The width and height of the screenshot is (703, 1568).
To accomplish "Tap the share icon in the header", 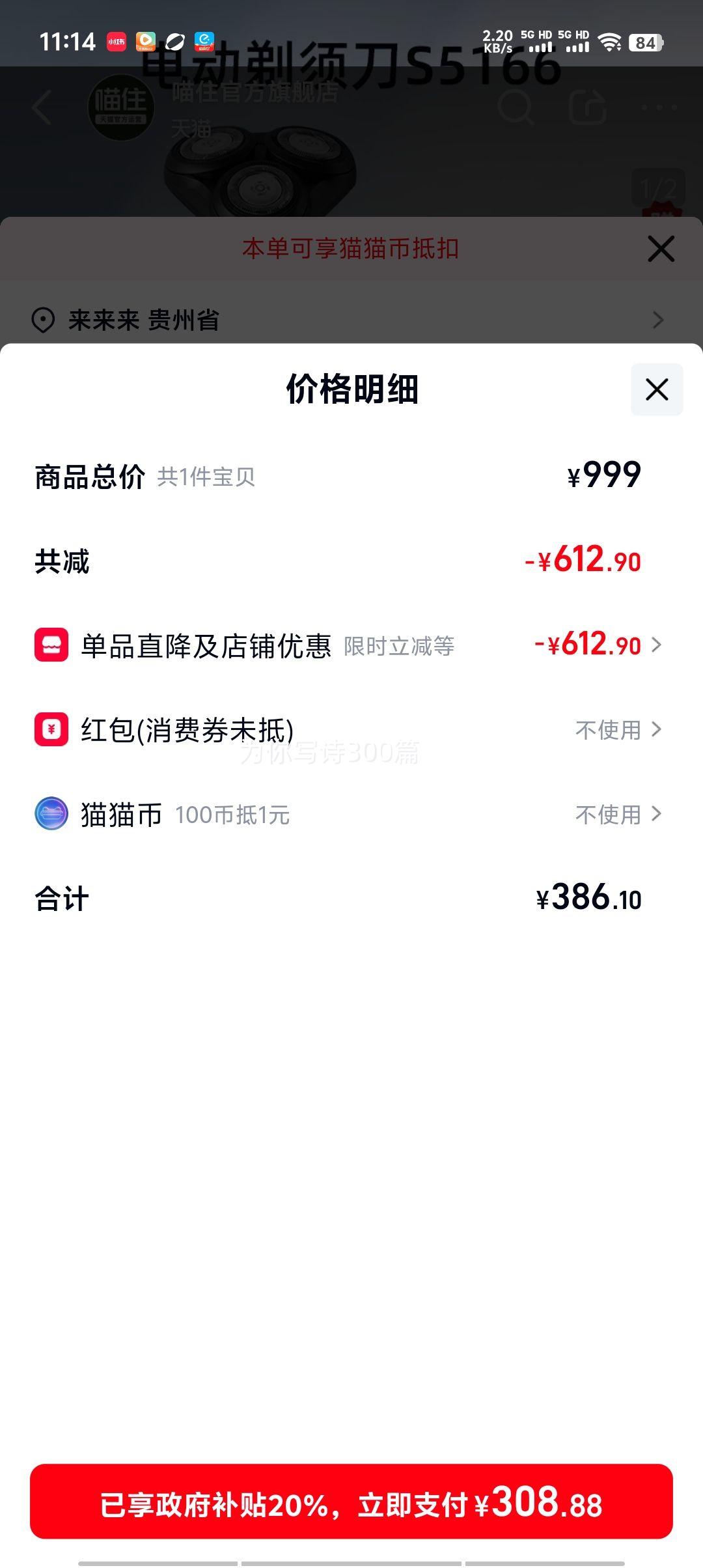I will (x=589, y=108).
